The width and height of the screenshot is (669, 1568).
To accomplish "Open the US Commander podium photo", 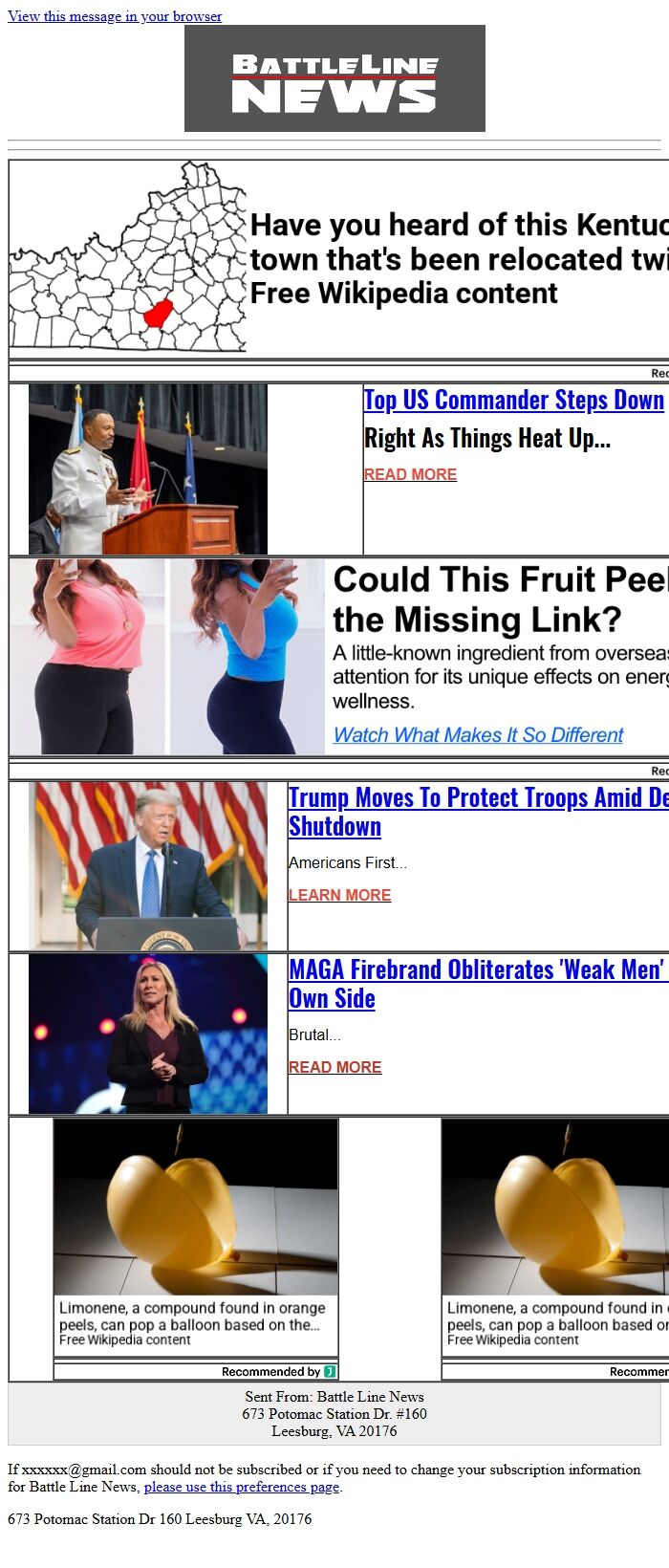I will 148,468.
